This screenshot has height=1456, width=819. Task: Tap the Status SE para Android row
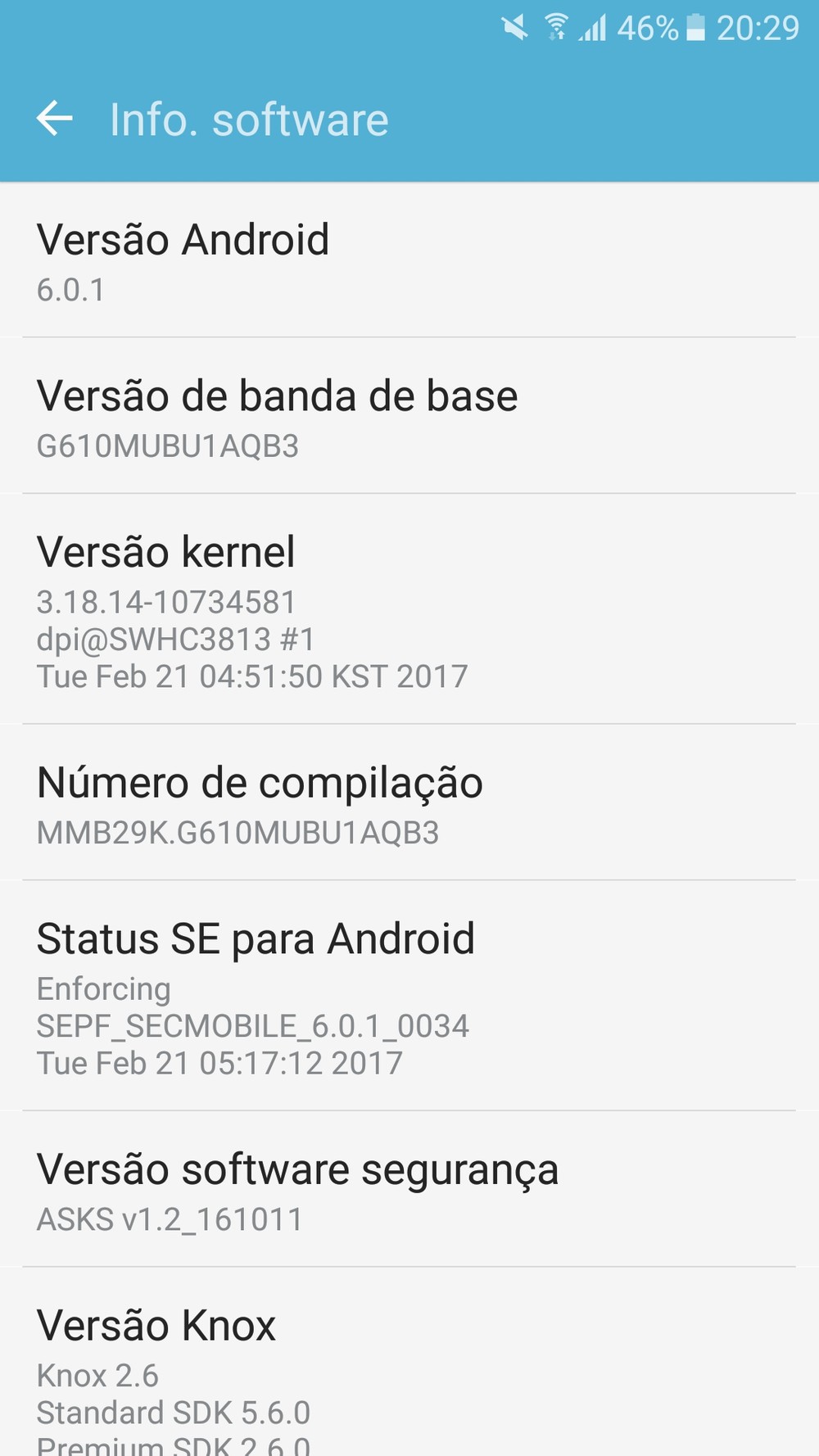[x=409, y=997]
